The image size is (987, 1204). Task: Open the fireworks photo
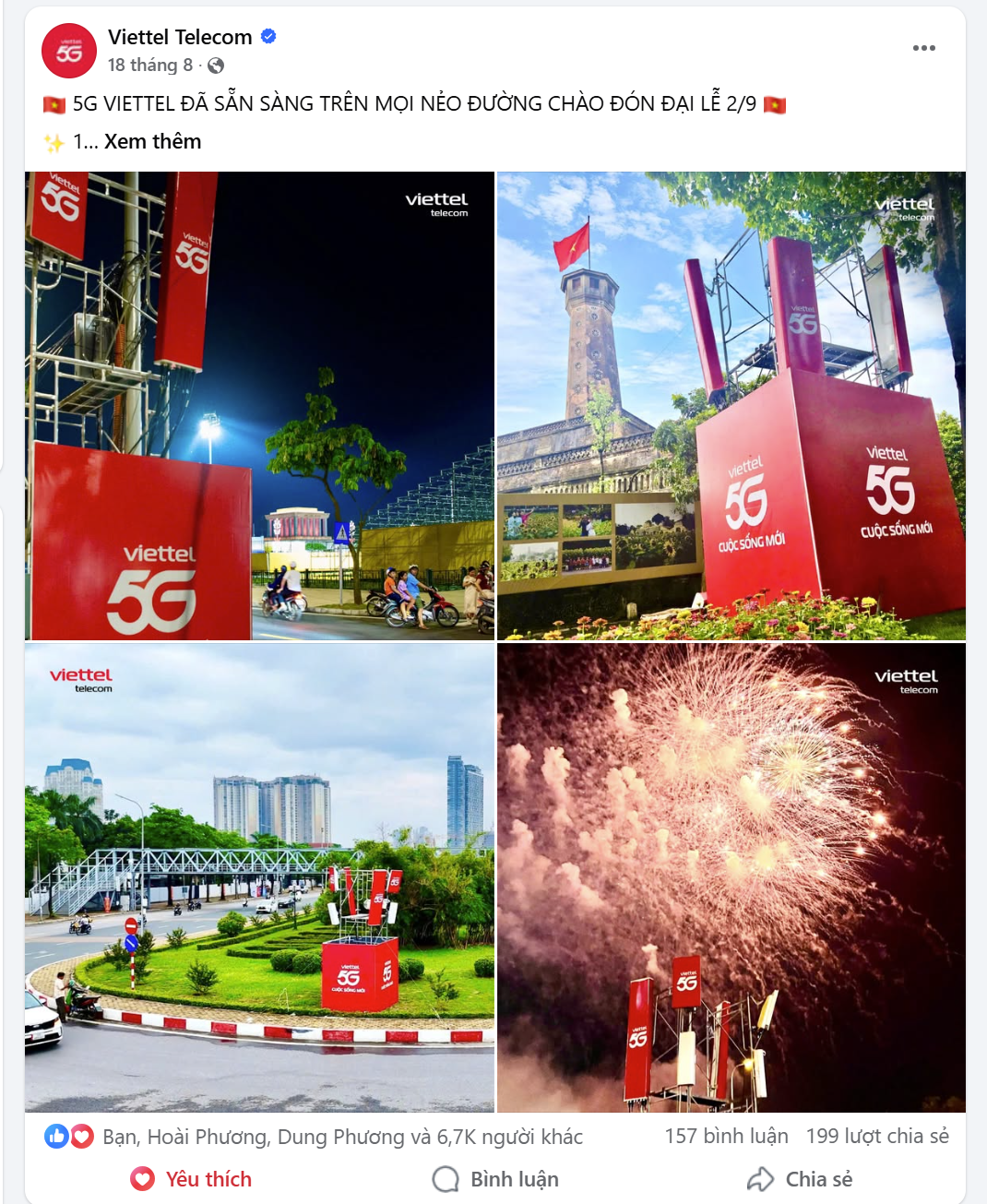[731, 877]
